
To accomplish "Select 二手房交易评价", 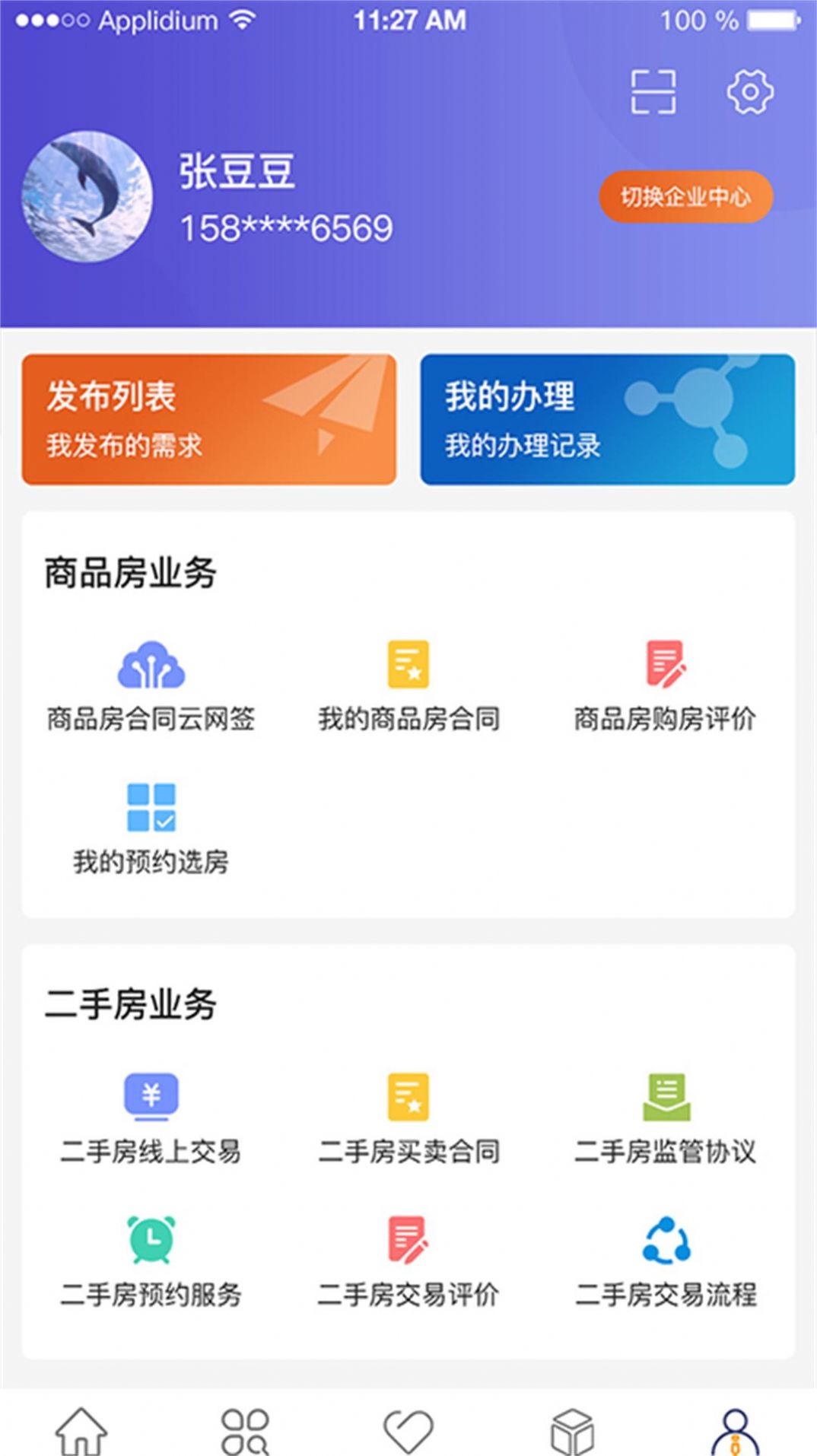I will [x=408, y=1260].
